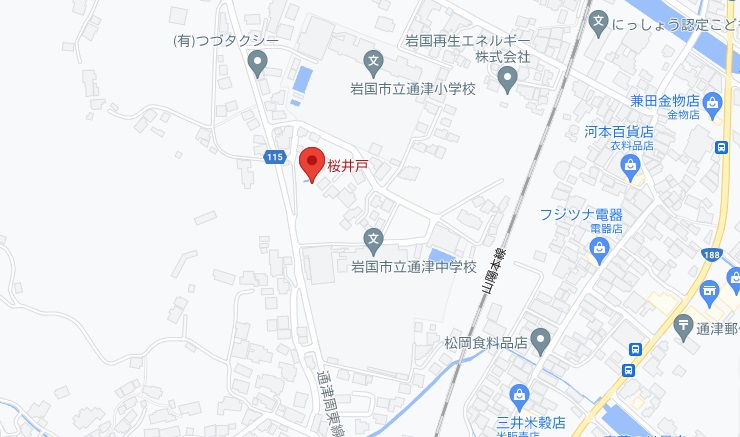Select the 松岡食料品店 place marker
This screenshot has height=437, width=740.
540,343
